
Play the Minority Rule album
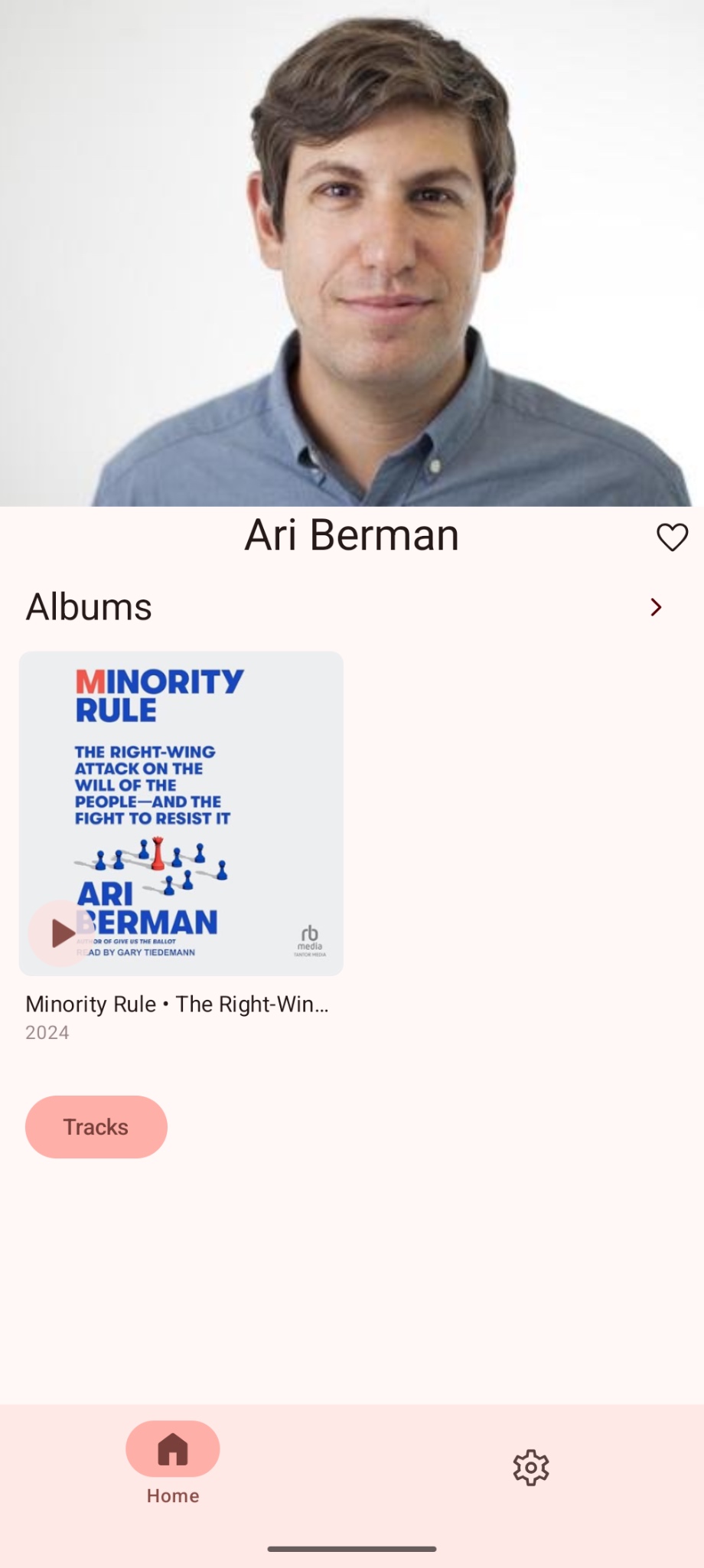(x=61, y=933)
